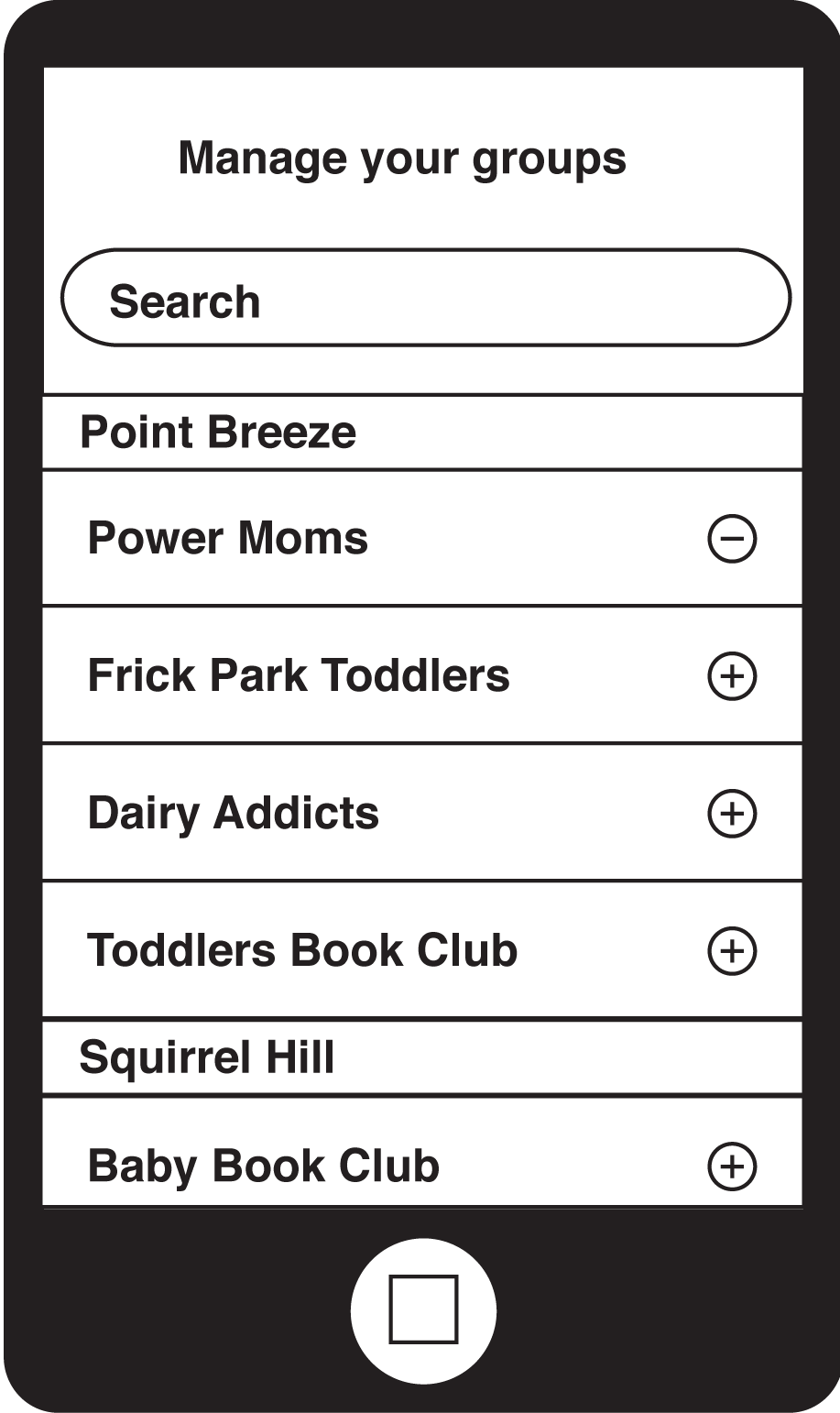Open the Power Moms group row
The height and width of the screenshot is (1413, 840).
pyautogui.click(x=422, y=538)
